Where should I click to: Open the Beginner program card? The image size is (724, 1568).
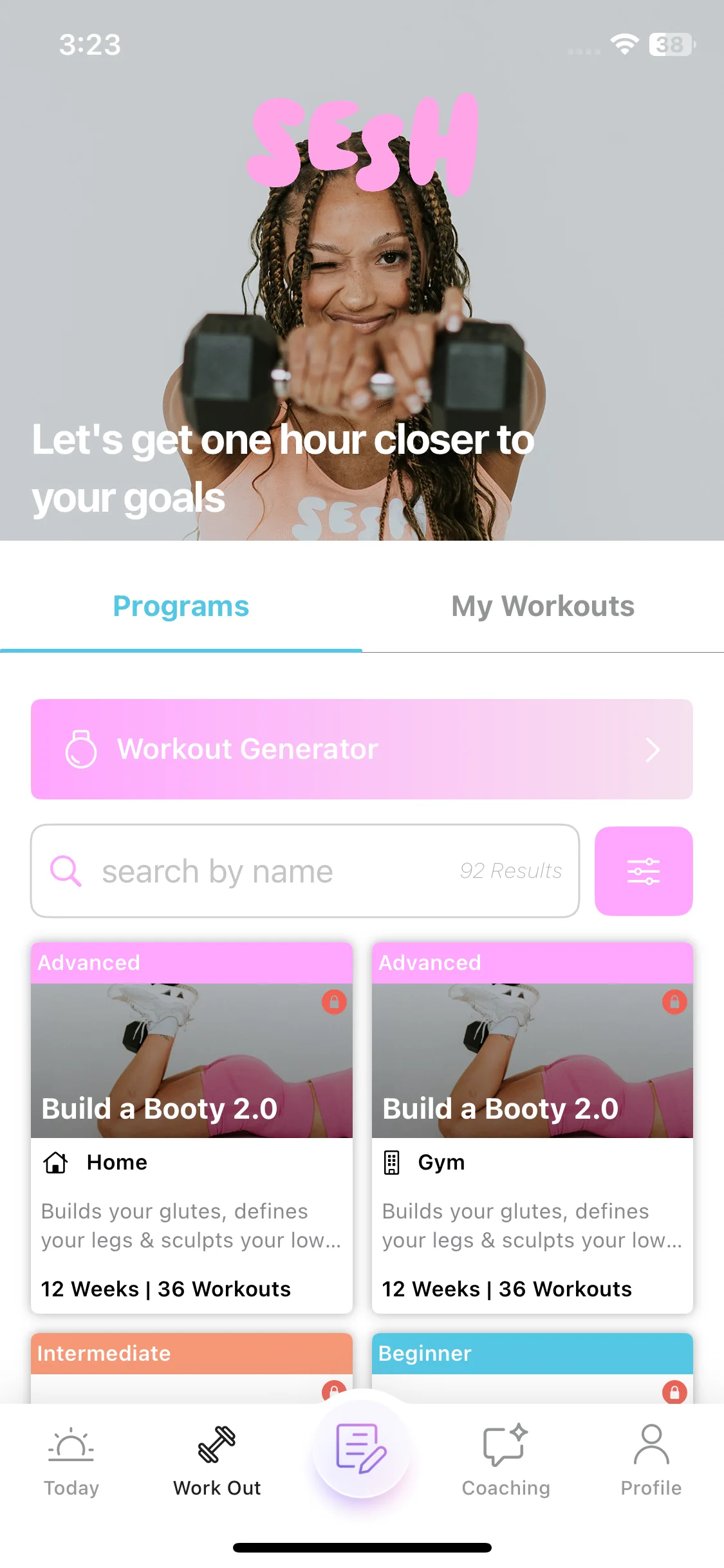click(532, 1365)
